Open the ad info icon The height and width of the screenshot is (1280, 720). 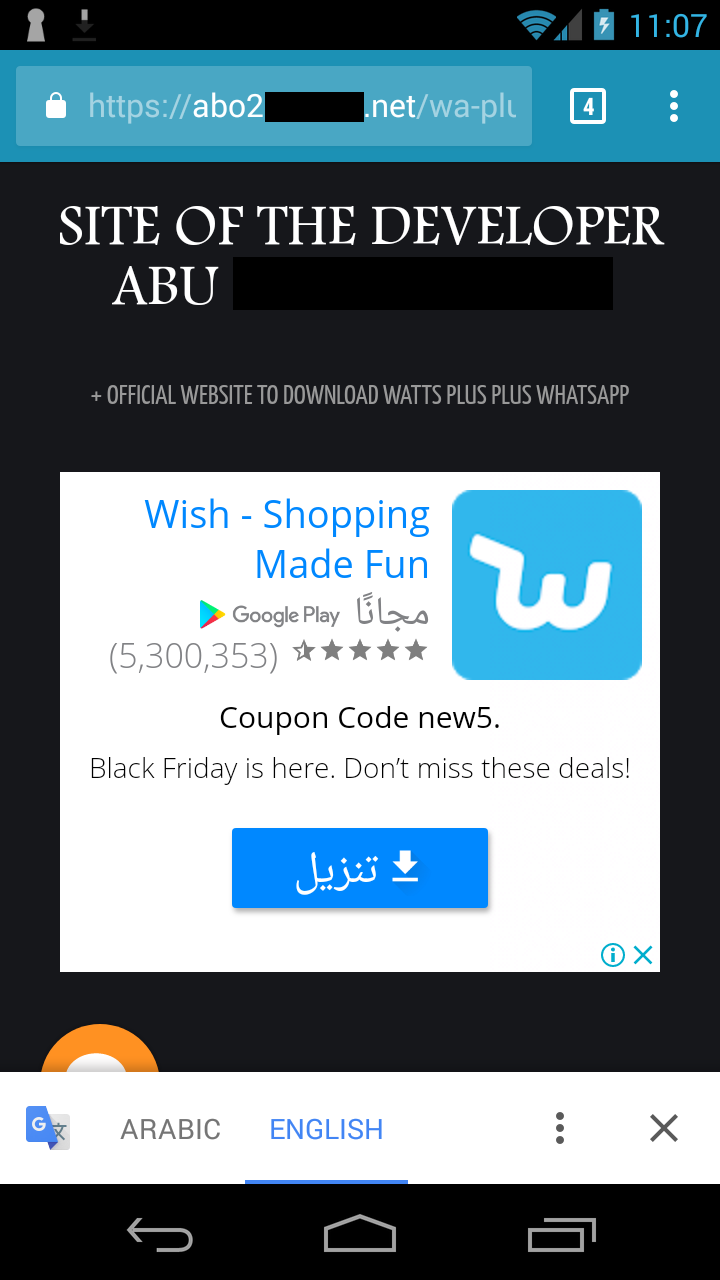point(613,955)
